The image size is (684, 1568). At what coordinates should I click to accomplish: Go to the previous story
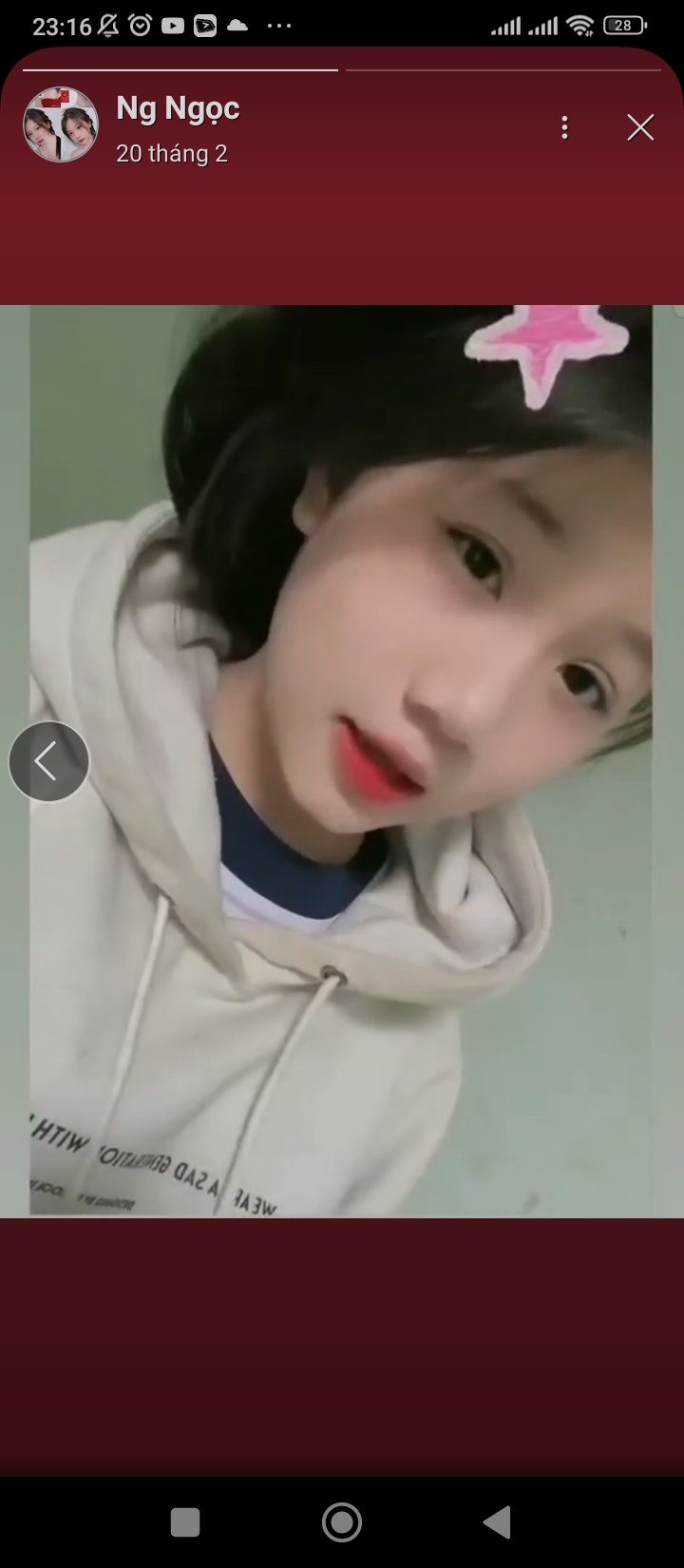tap(48, 761)
